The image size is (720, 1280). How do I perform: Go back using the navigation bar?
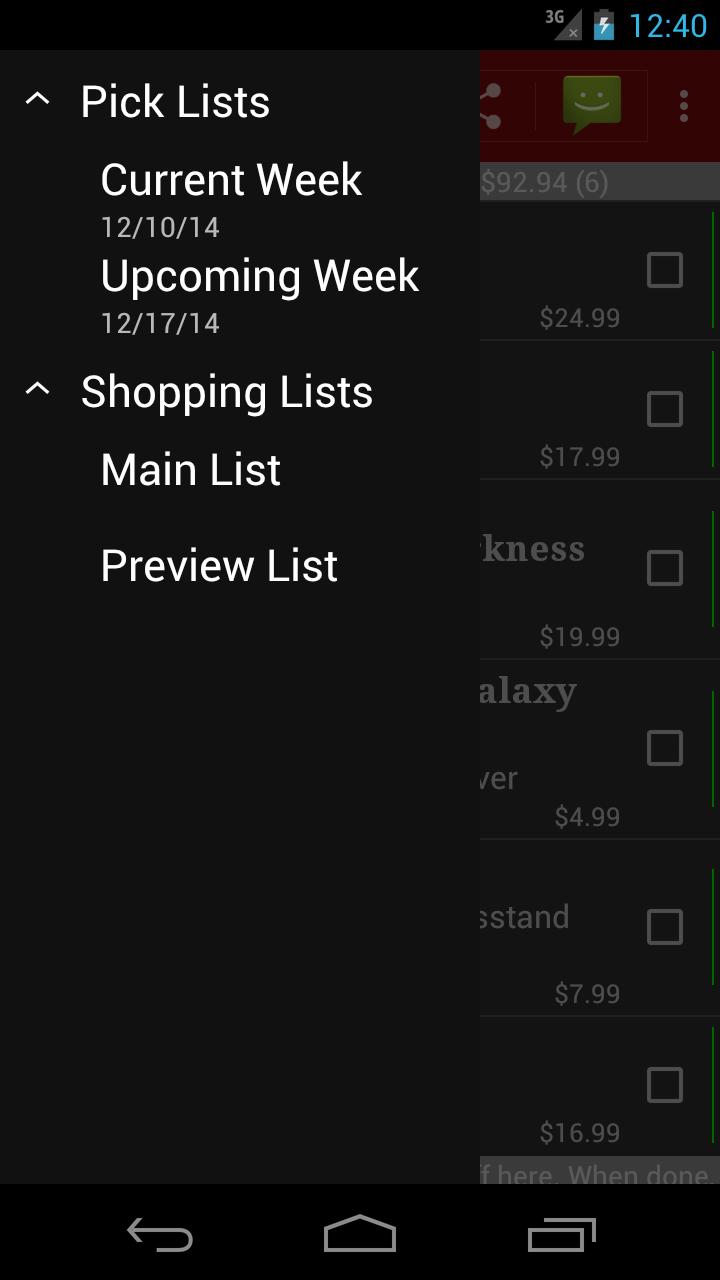[160, 1235]
